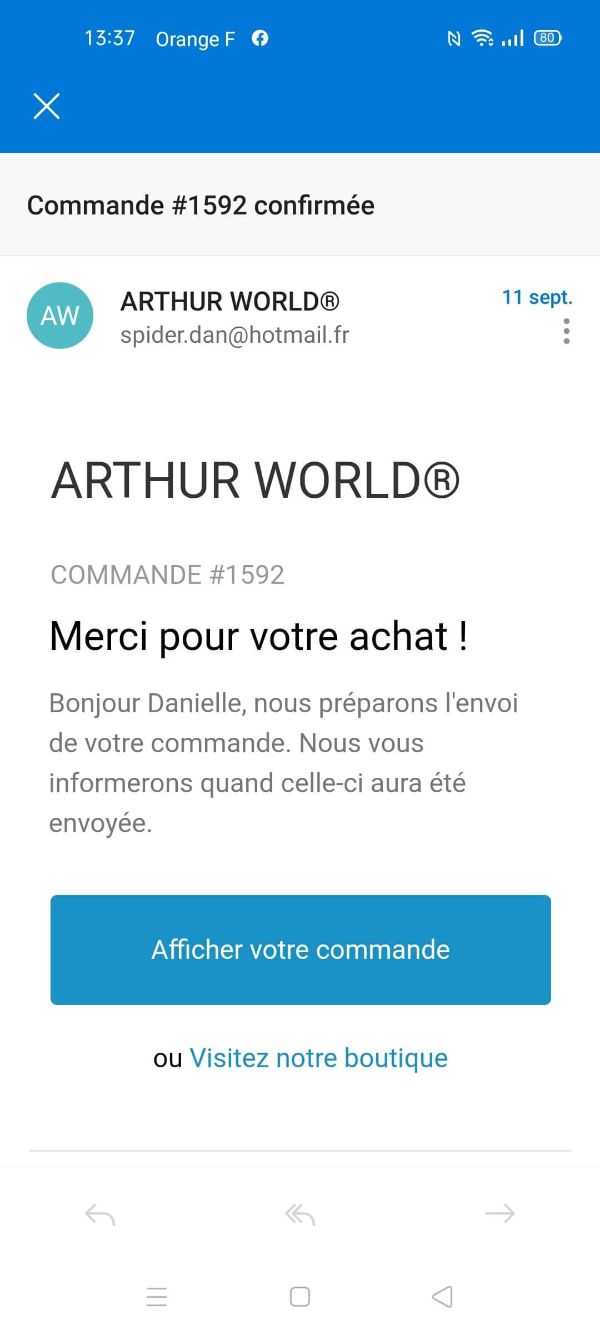
Task: Open the email overflow menu
Action: [566, 331]
